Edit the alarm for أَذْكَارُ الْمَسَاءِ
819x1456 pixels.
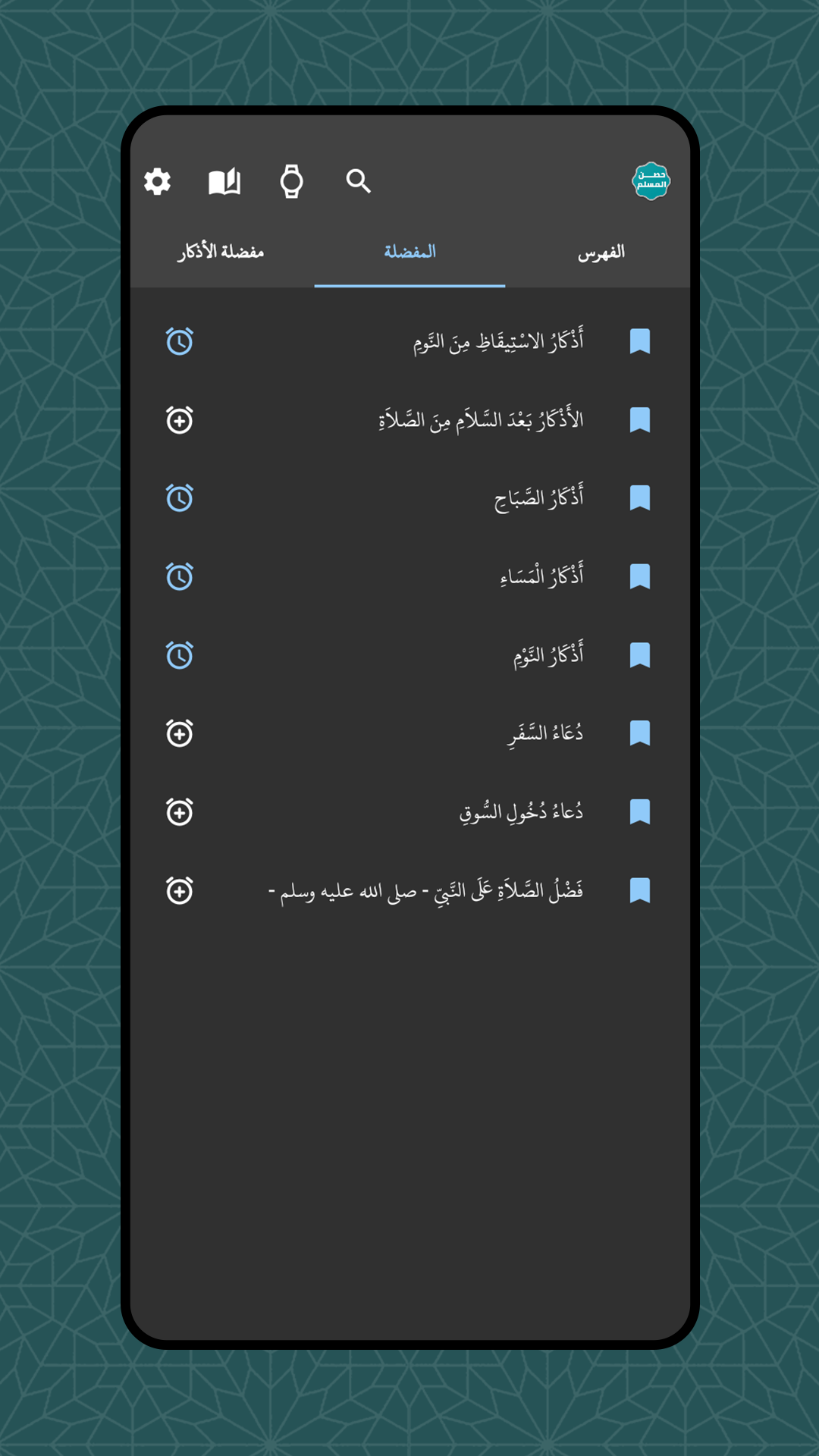coord(180,577)
